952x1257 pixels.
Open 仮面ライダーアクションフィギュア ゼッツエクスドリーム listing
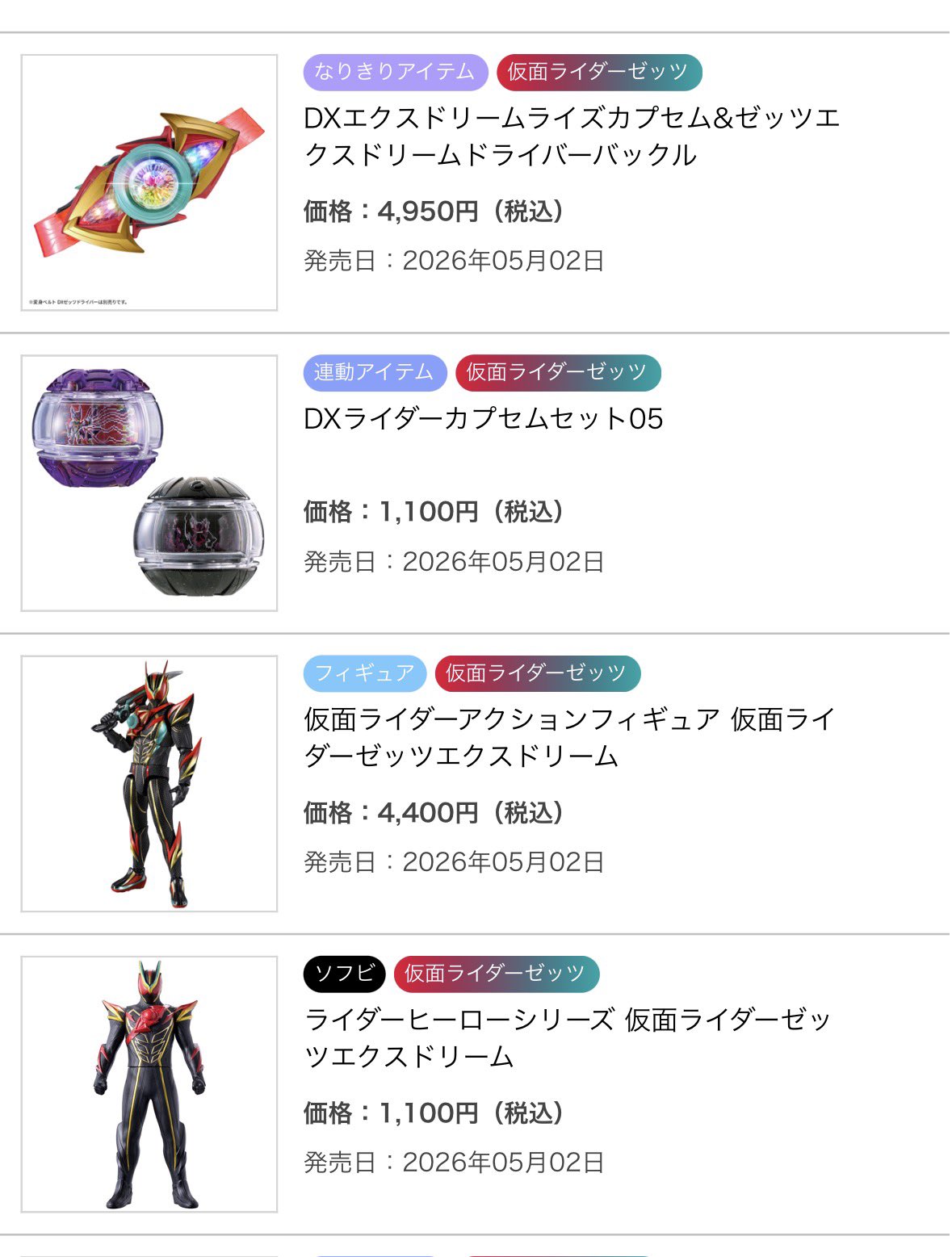coord(568,737)
